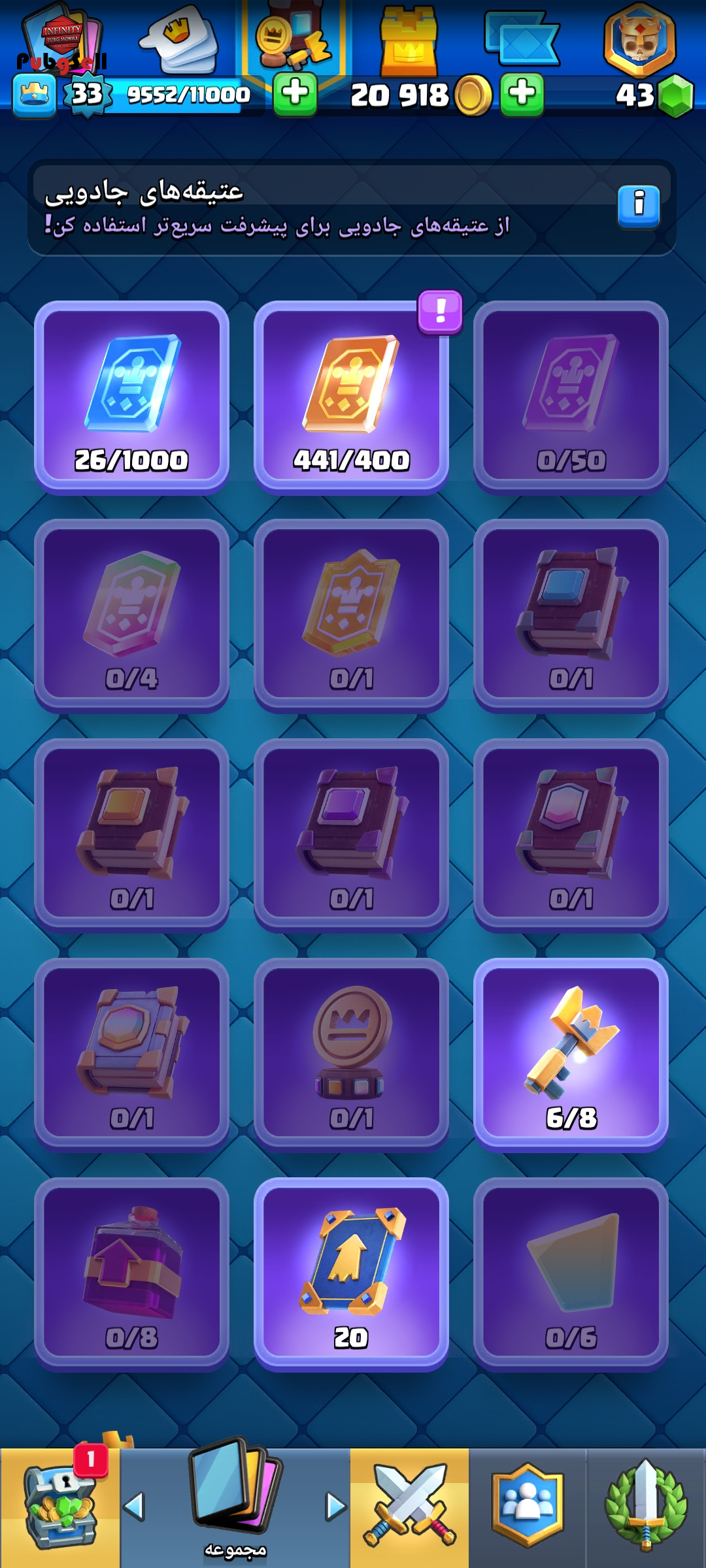Add experience with the green plus beside 9552/11000

pos(295,95)
